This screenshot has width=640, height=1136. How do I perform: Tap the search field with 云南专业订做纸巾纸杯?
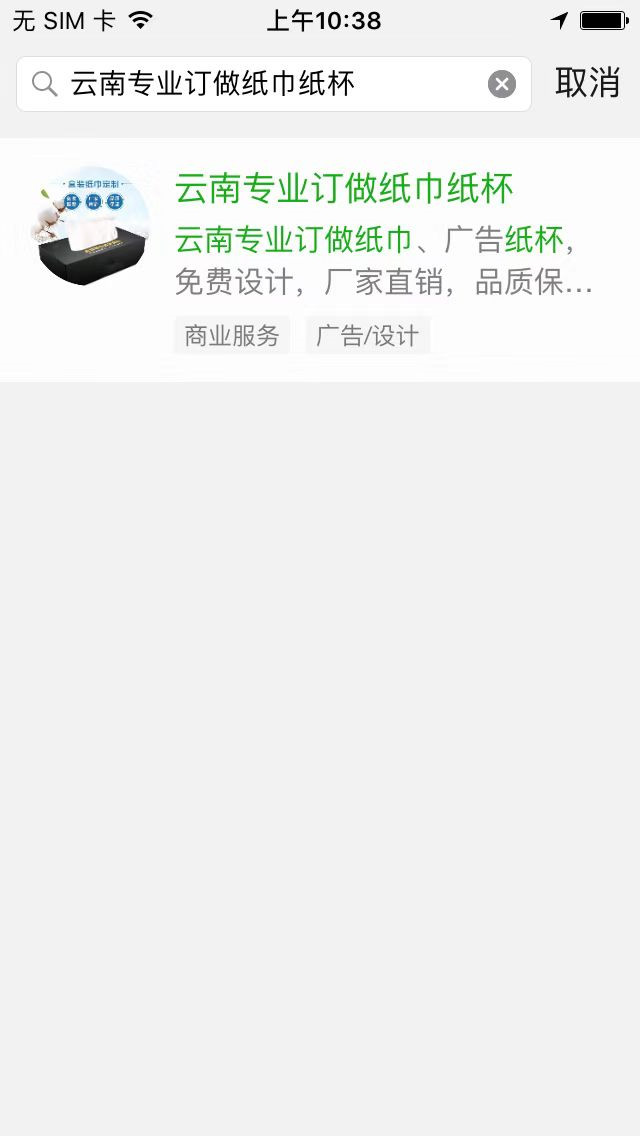point(260,84)
